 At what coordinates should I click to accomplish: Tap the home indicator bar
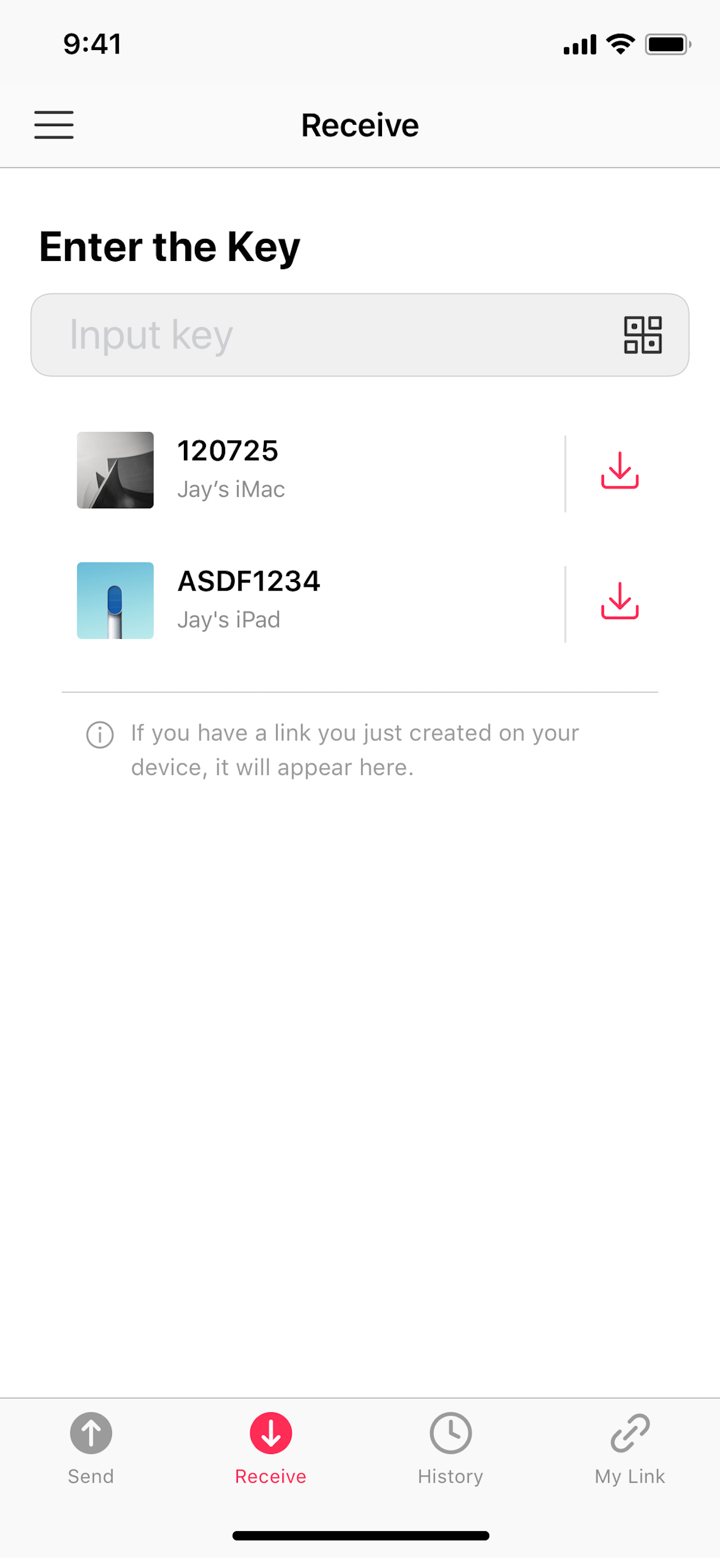pos(360,1535)
